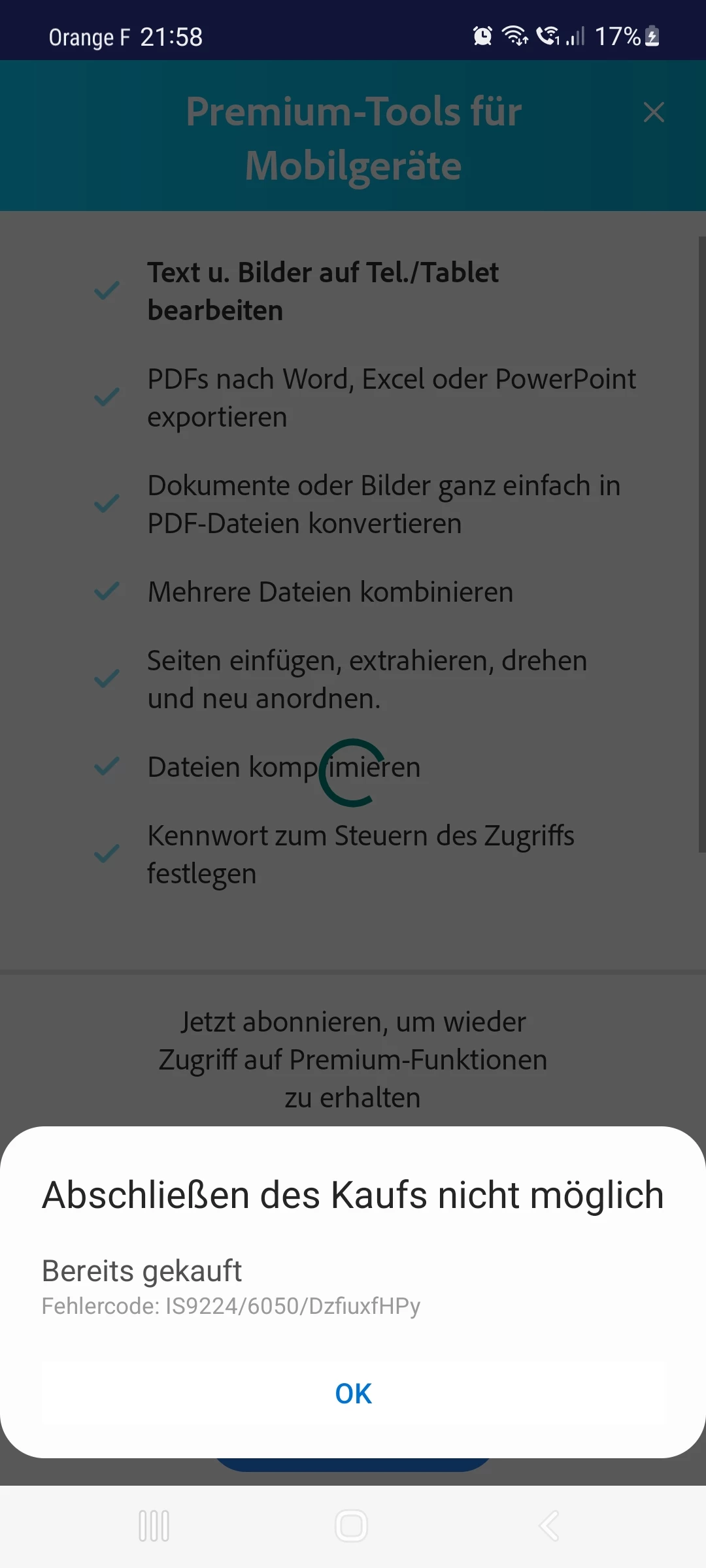Viewport: 706px width, 1568px height.
Task: Confirm the purchase error dialog with OK
Action: (353, 1394)
